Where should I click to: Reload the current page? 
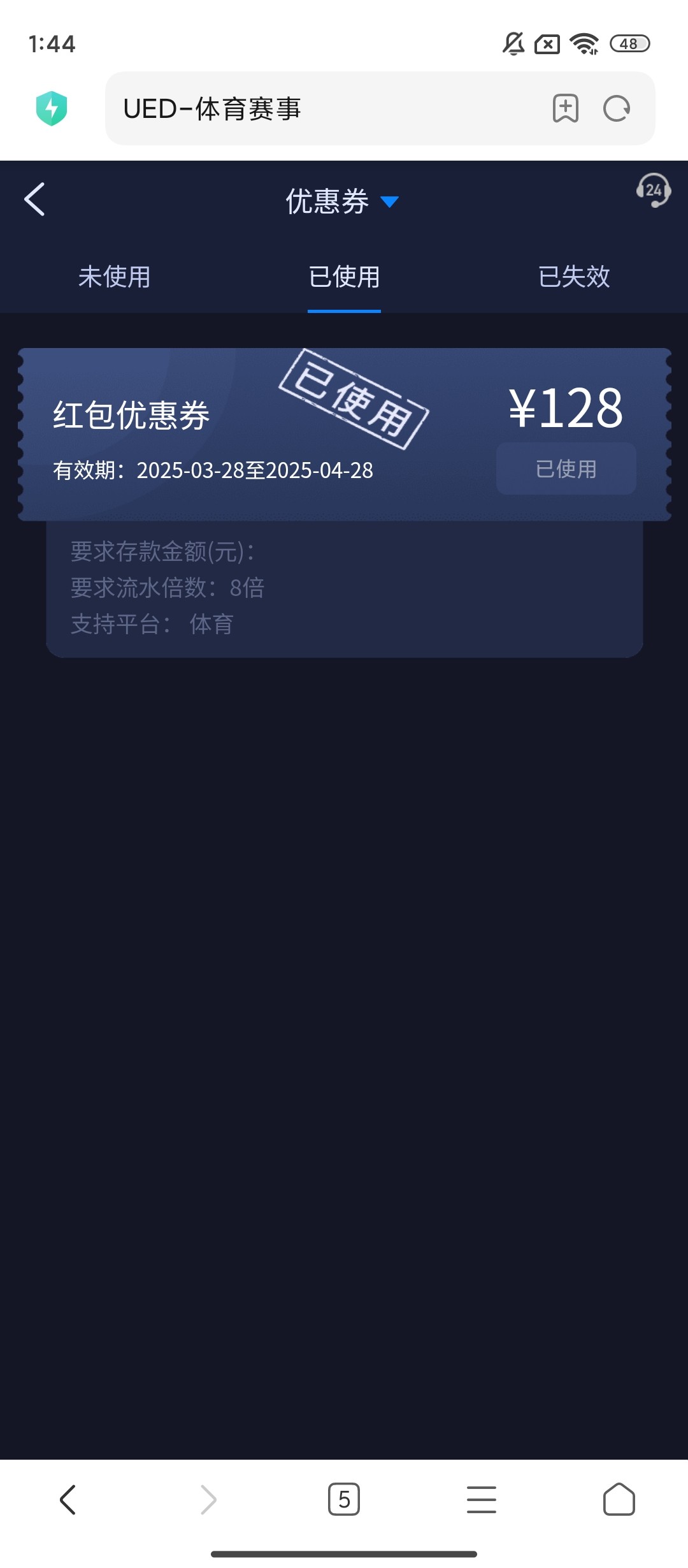(617, 108)
